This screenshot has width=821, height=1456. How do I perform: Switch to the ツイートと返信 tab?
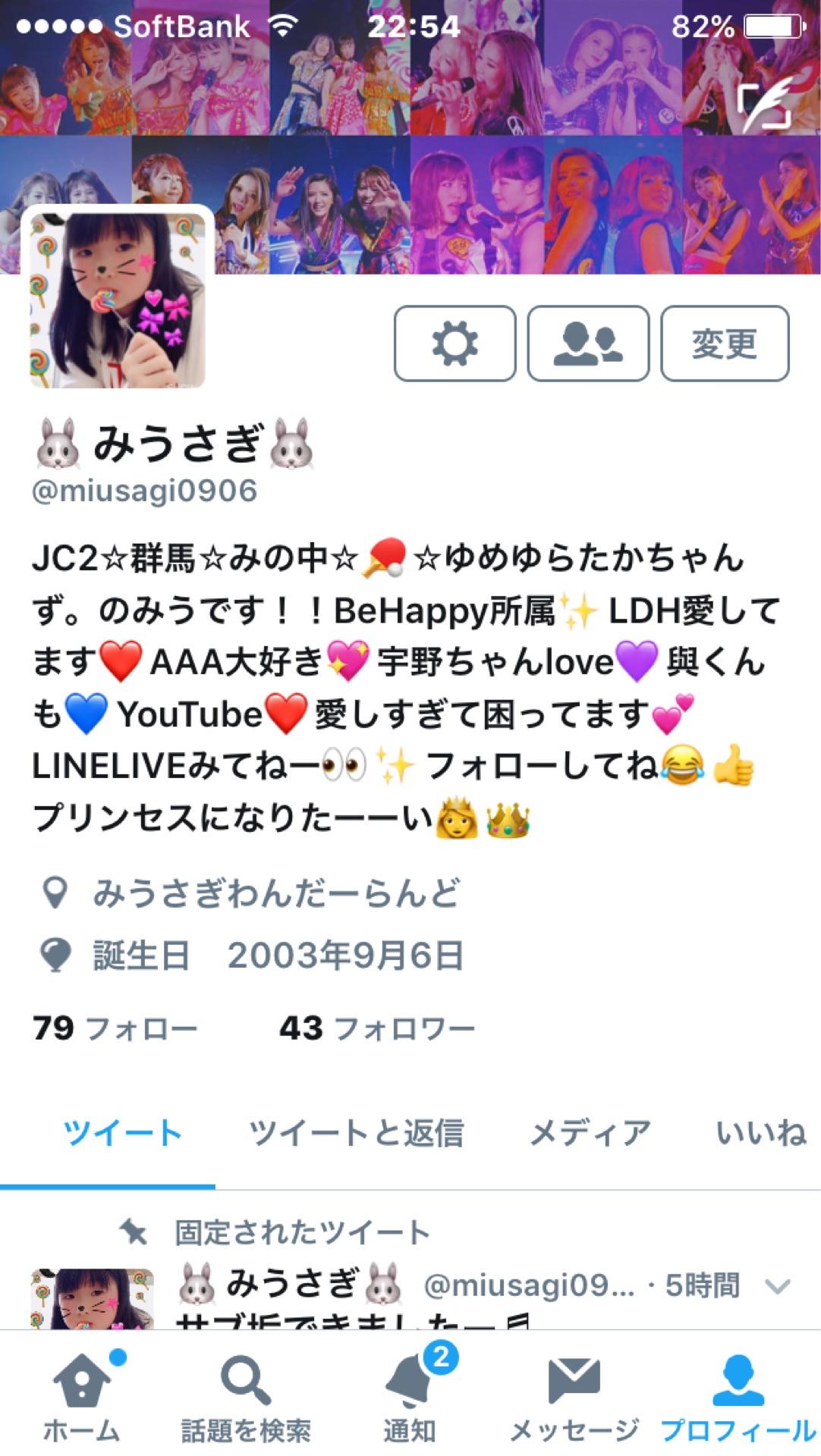coord(356,1133)
